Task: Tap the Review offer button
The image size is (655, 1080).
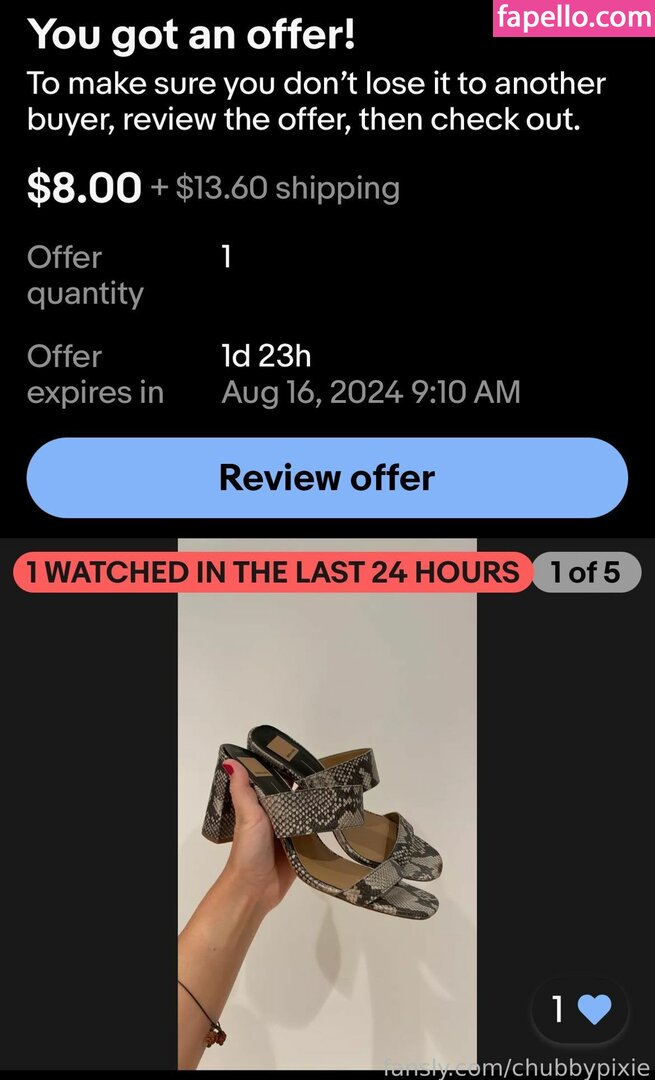Action: click(327, 478)
